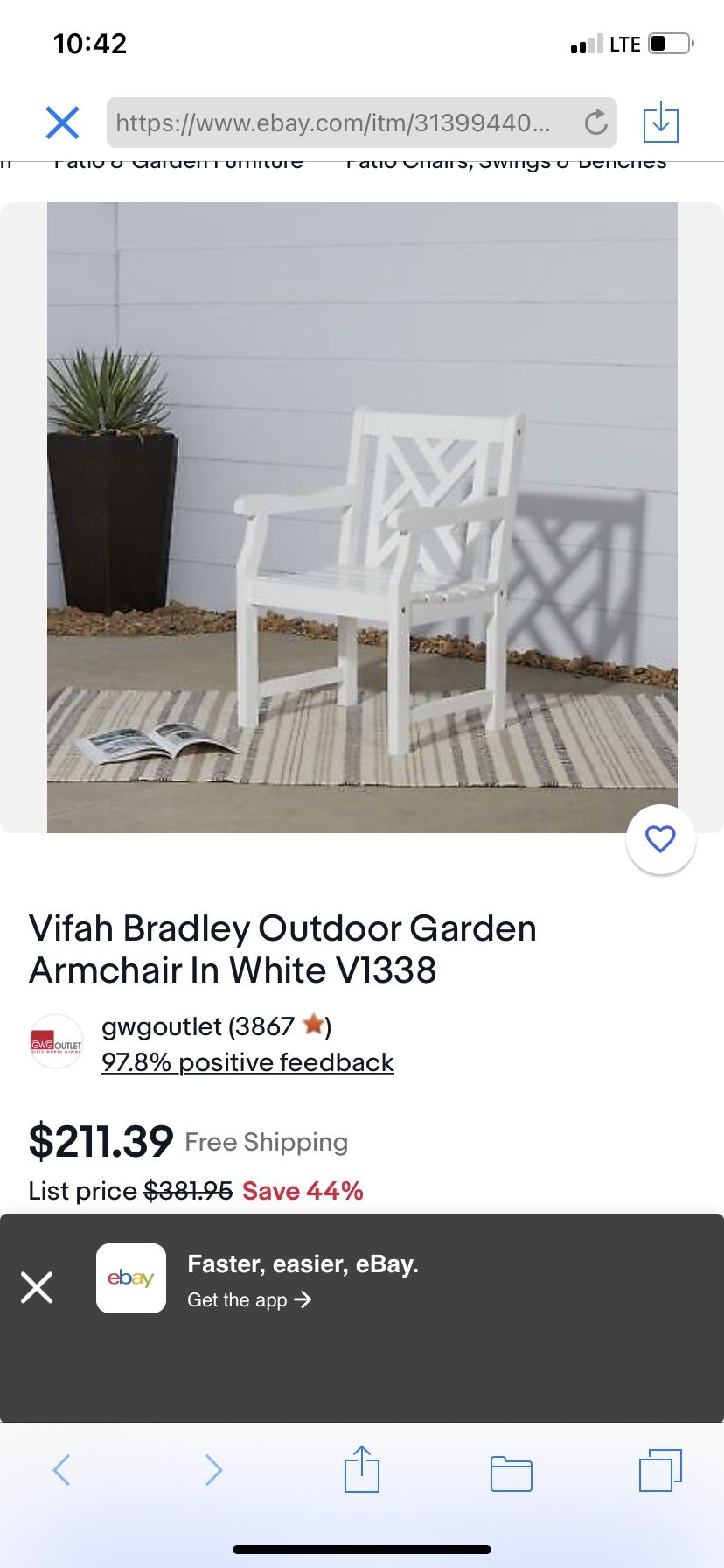Open the tabs overview
The height and width of the screenshot is (1568, 724).
(660, 1470)
